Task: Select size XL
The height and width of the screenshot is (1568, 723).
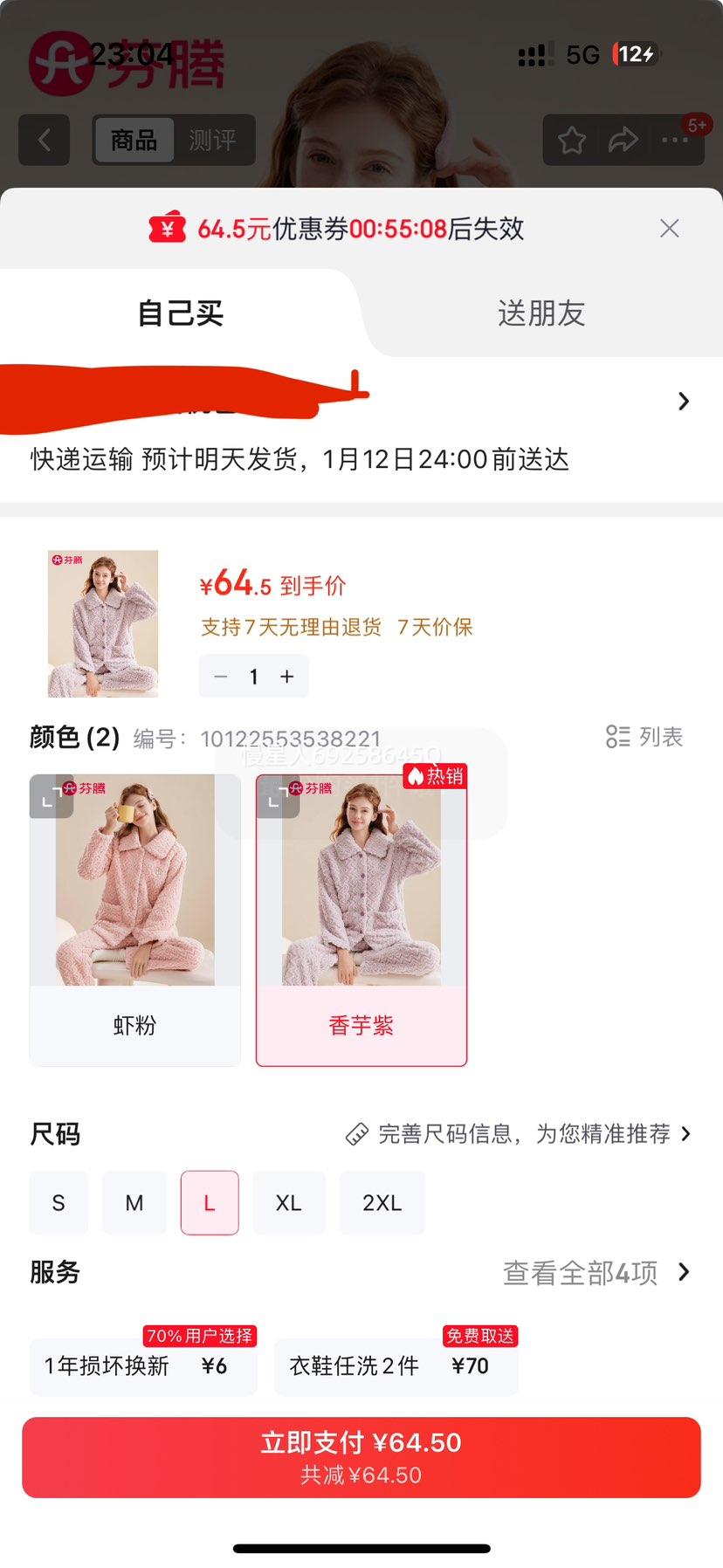Action: click(x=288, y=1202)
